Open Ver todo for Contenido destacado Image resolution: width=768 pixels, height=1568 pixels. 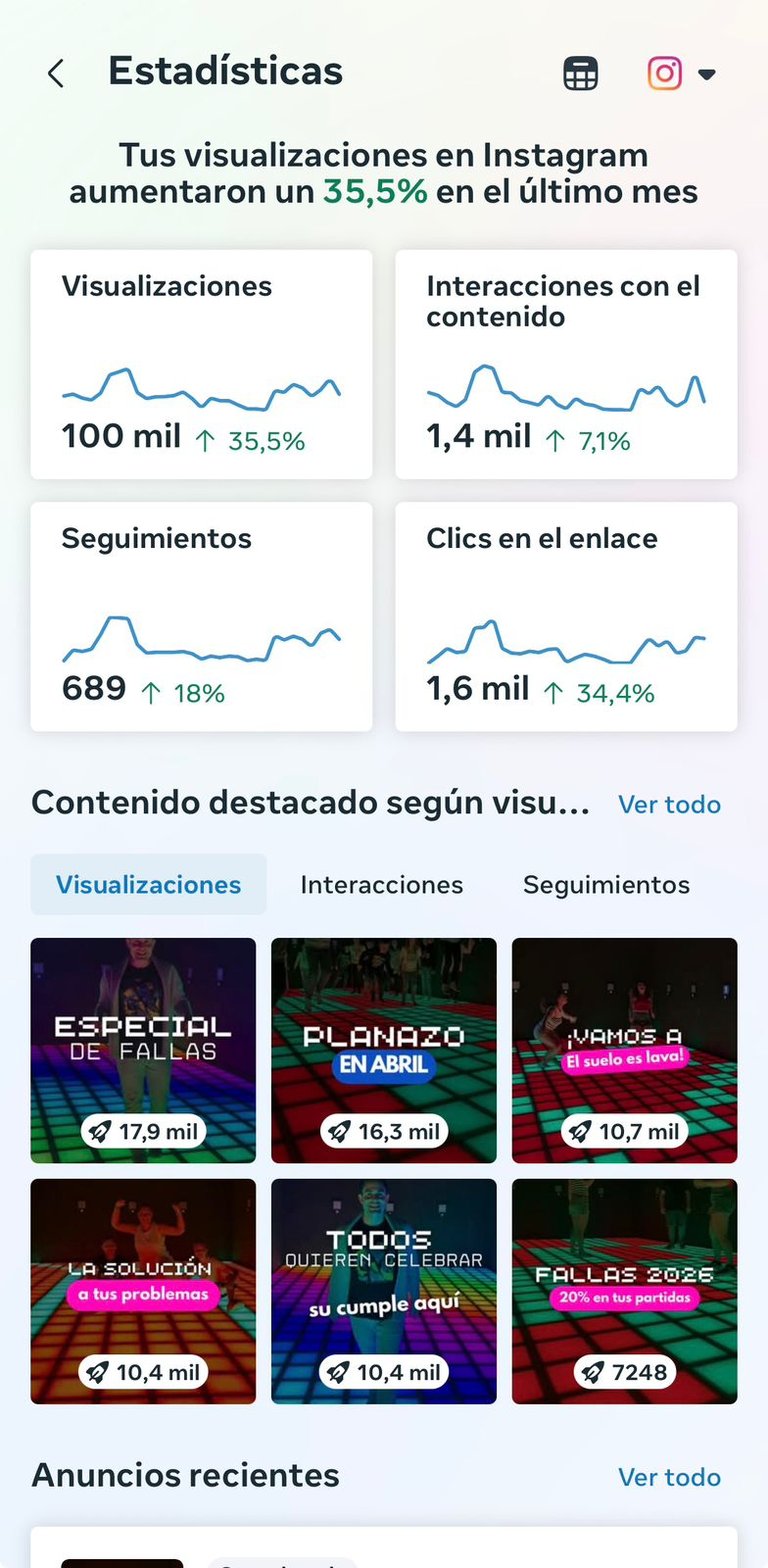(669, 804)
